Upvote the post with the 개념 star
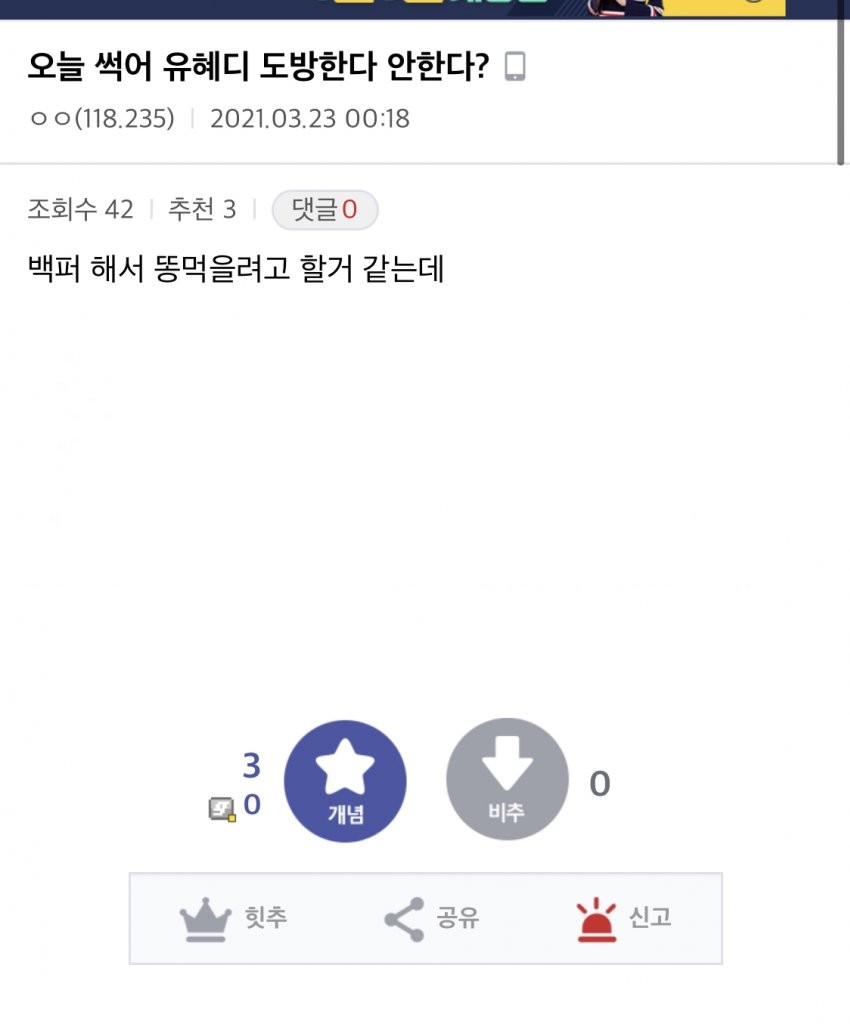Image resolution: width=850 pixels, height=1030 pixels. pyautogui.click(x=345, y=781)
